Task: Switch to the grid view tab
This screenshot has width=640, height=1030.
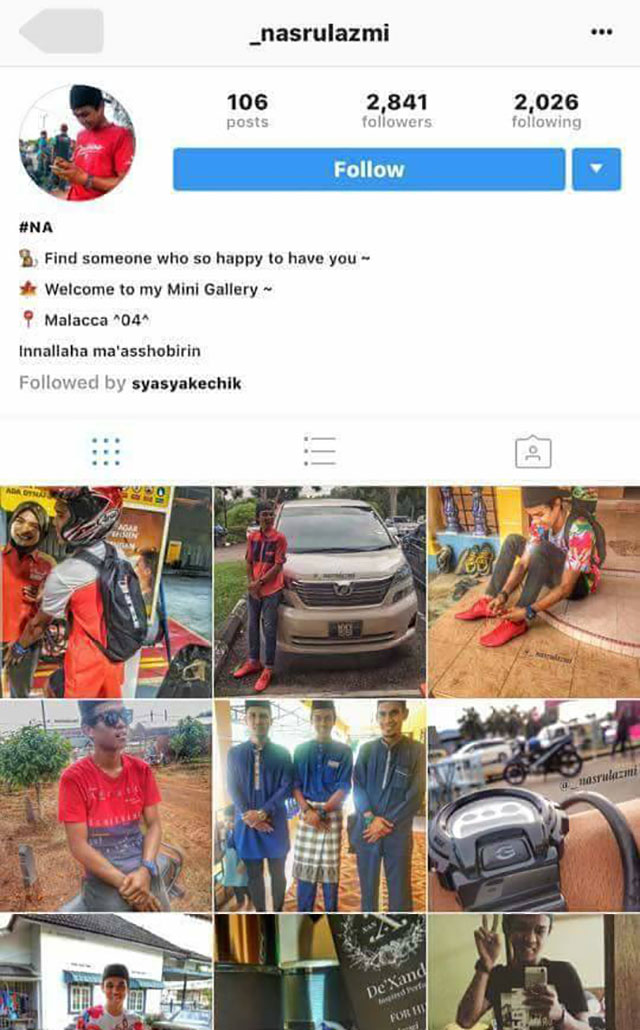Action: tap(106, 451)
